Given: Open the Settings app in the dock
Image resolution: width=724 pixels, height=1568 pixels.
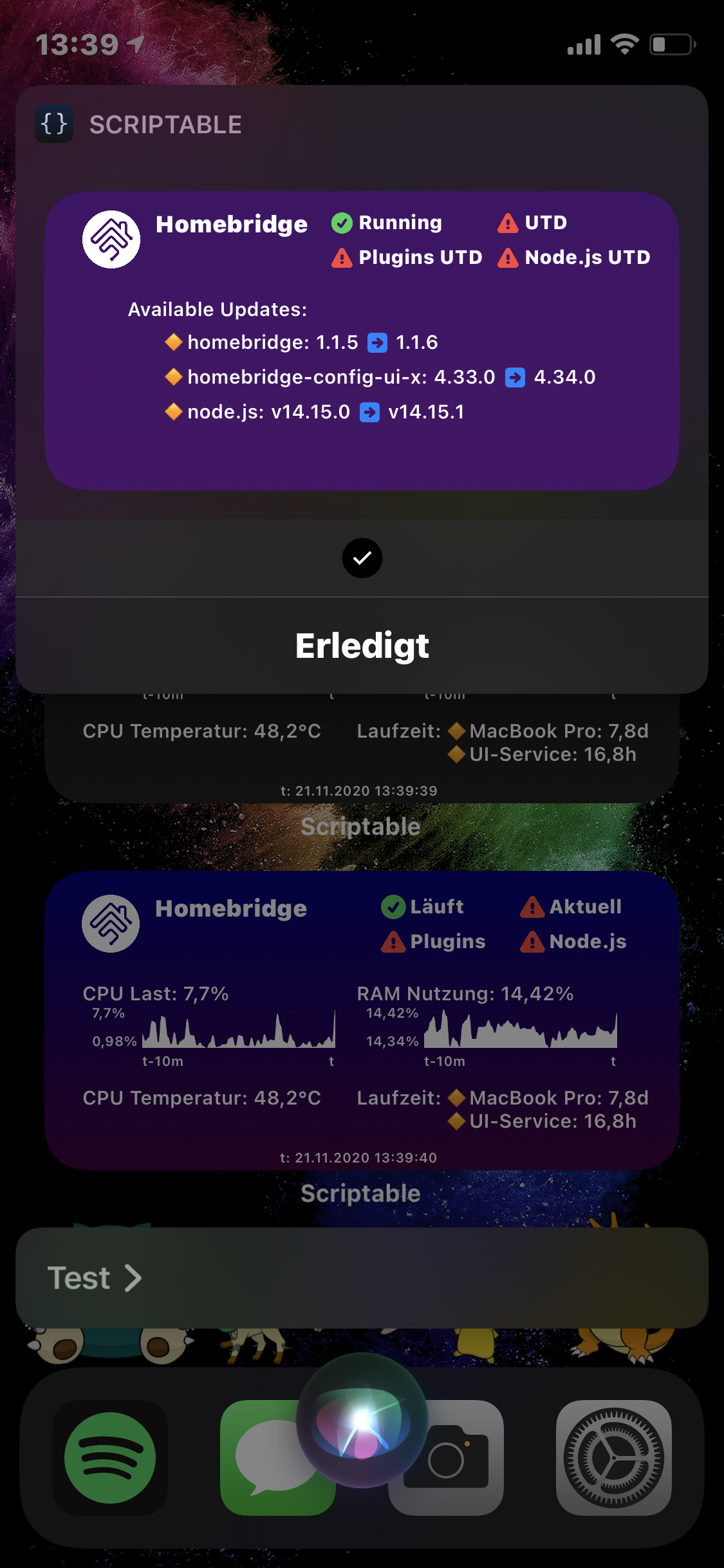Looking at the screenshot, I should [613, 1458].
